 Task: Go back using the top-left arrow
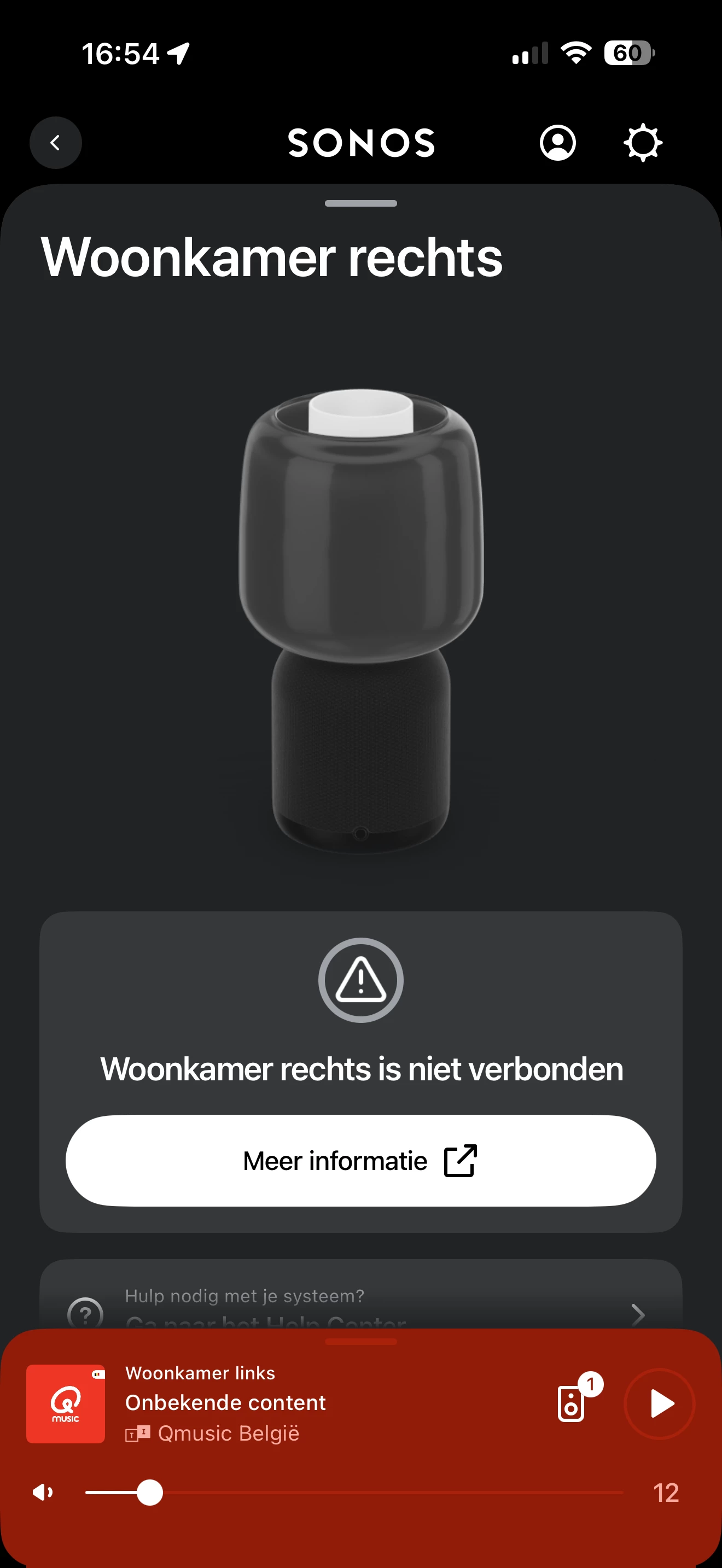[x=55, y=143]
